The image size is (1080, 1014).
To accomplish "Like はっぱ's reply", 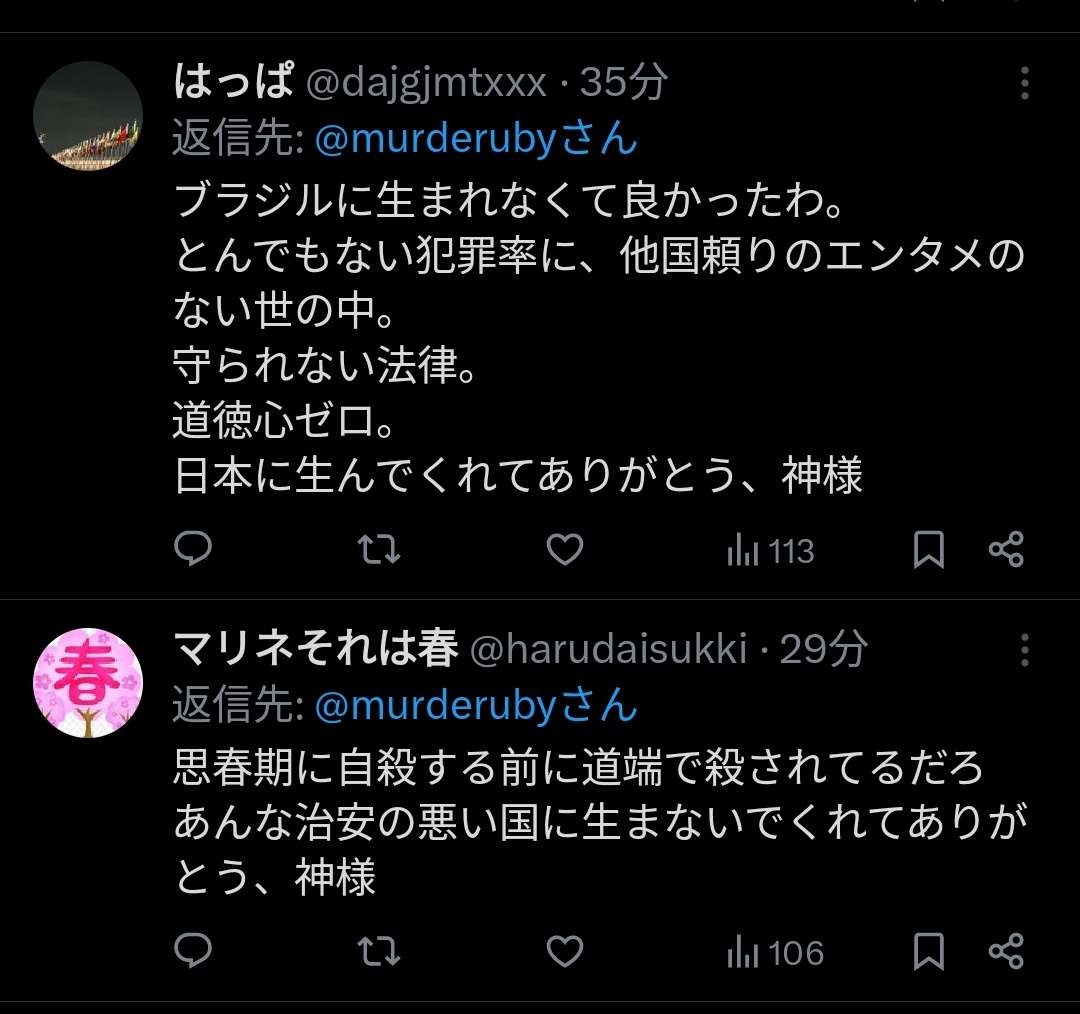I will pyautogui.click(x=566, y=550).
